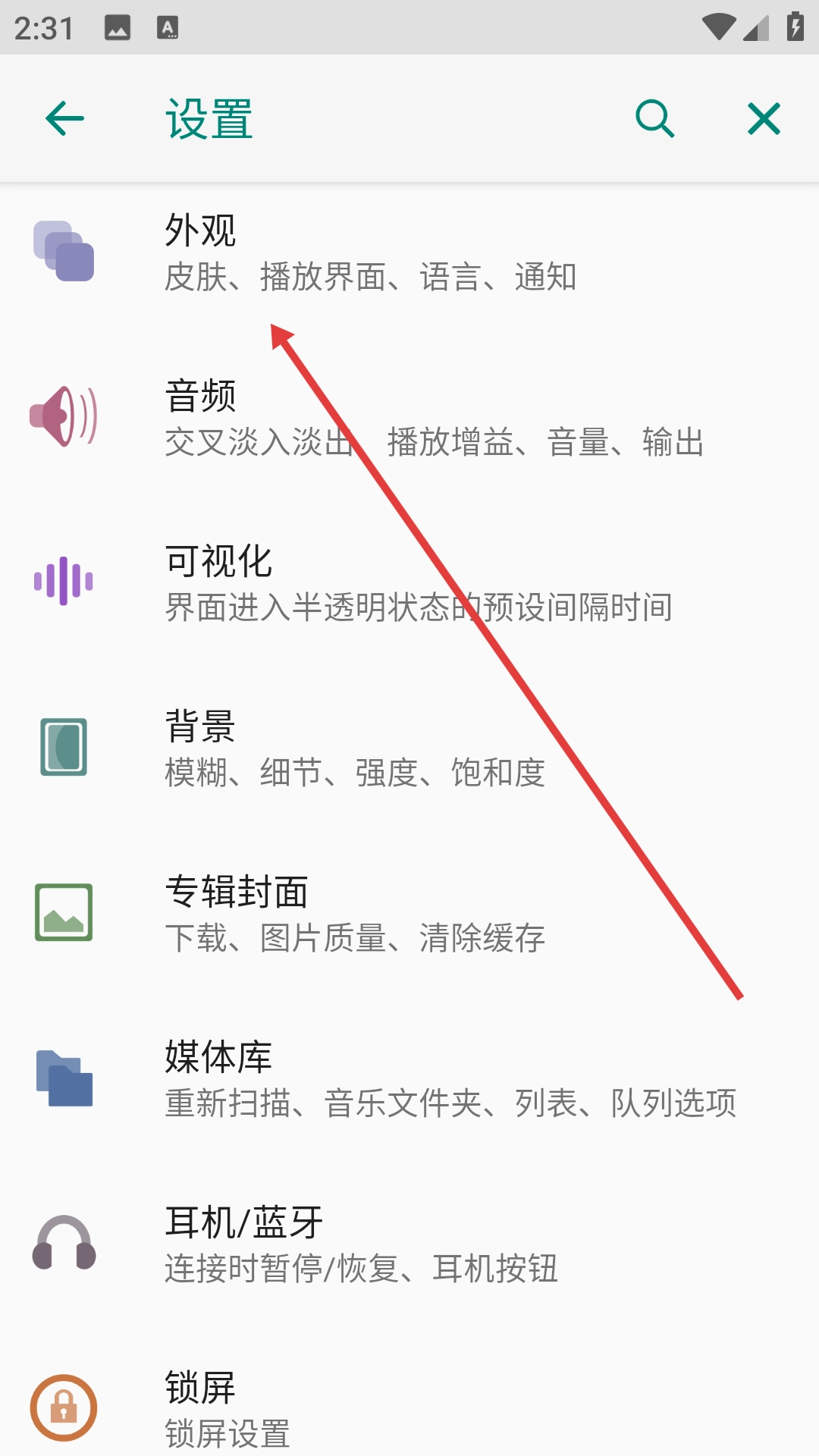819x1456 pixels.
Task: Open 耳机/蓝牙 settings
Action: 409,1244
